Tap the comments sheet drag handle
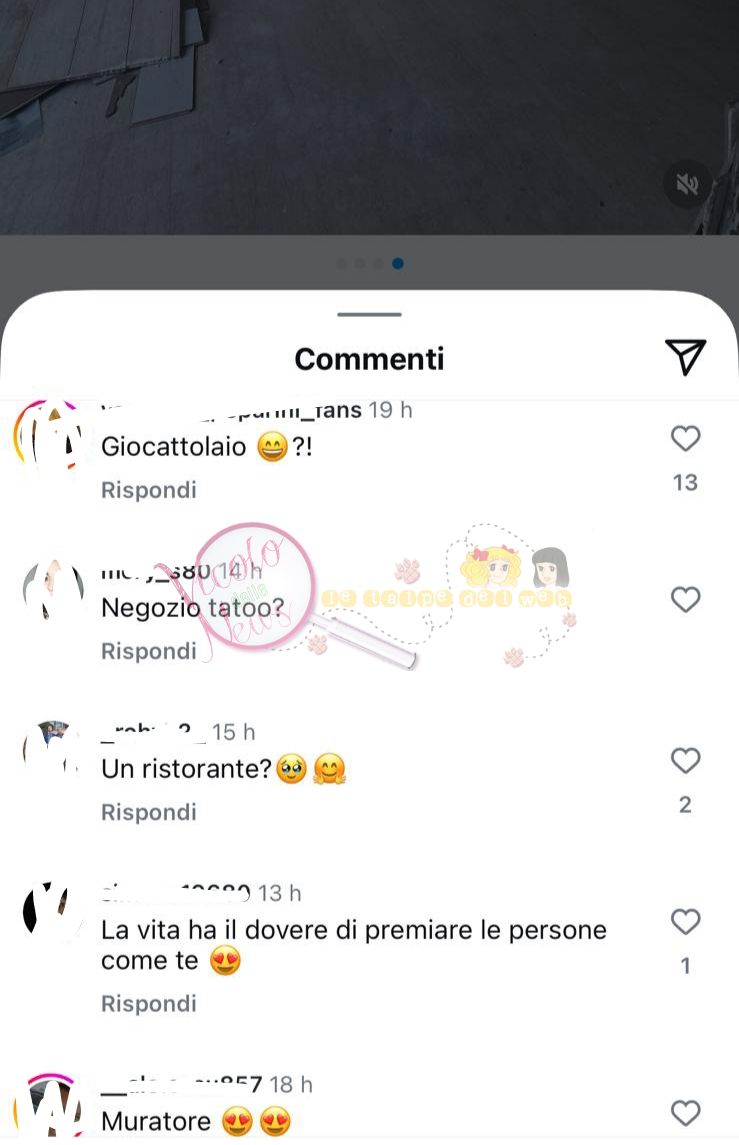Image resolution: width=739 pixels, height=1145 pixels. point(369,315)
